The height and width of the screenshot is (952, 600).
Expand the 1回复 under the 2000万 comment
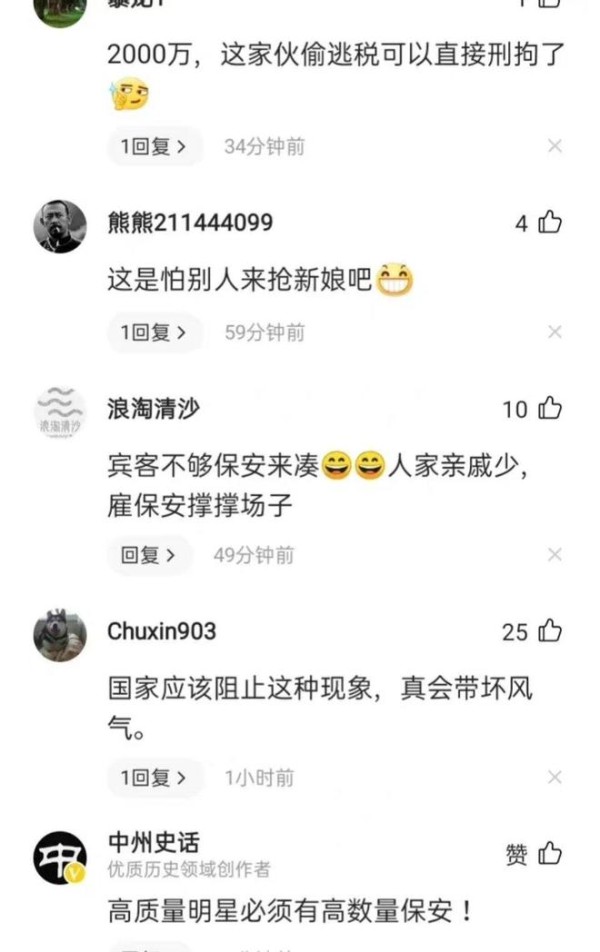tap(153, 147)
